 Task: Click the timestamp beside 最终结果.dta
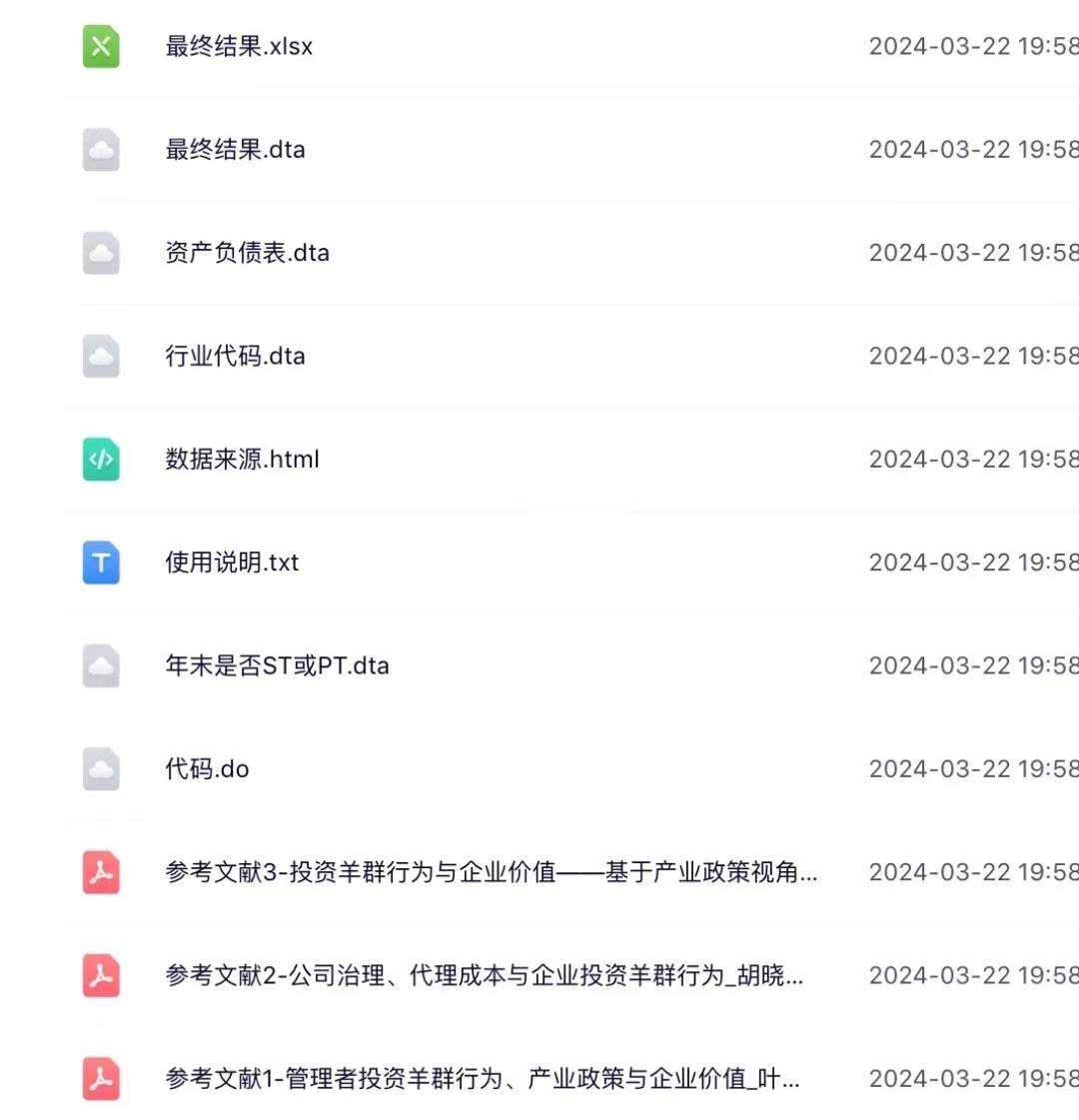974,150
